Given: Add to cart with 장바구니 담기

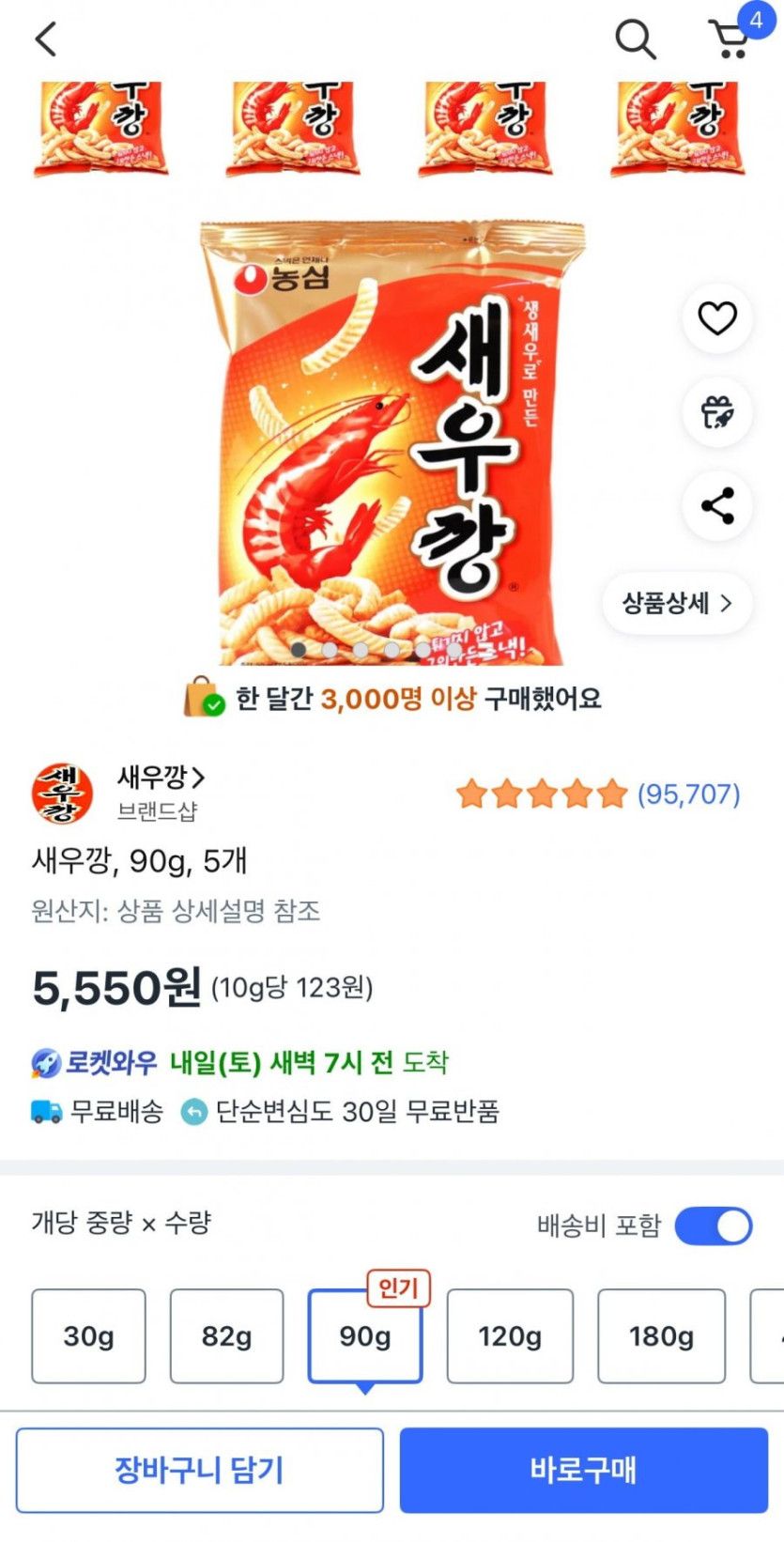Looking at the screenshot, I should click(x=199, y=1470).
